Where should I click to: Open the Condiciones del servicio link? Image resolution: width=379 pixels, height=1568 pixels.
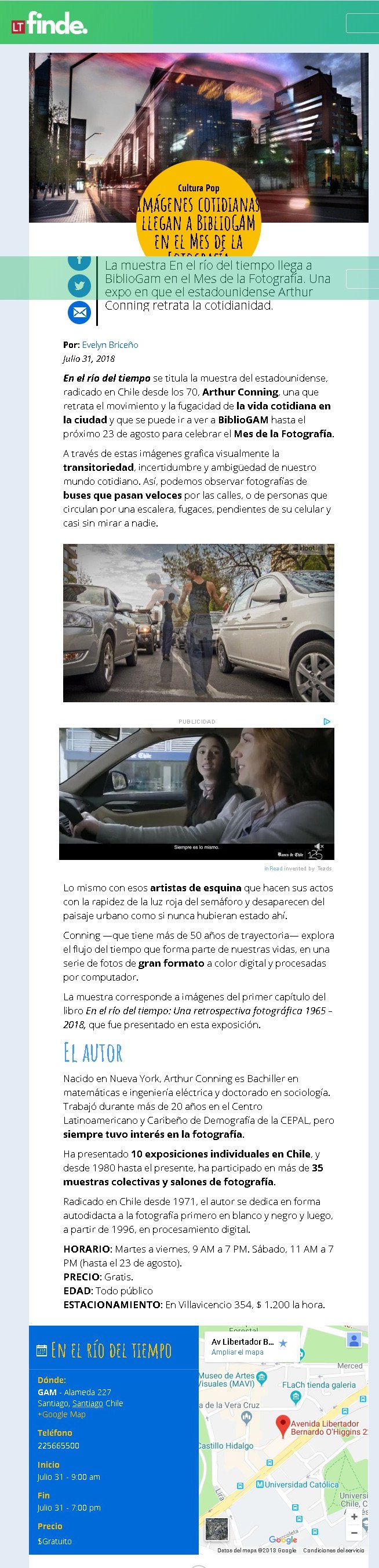333,1550
